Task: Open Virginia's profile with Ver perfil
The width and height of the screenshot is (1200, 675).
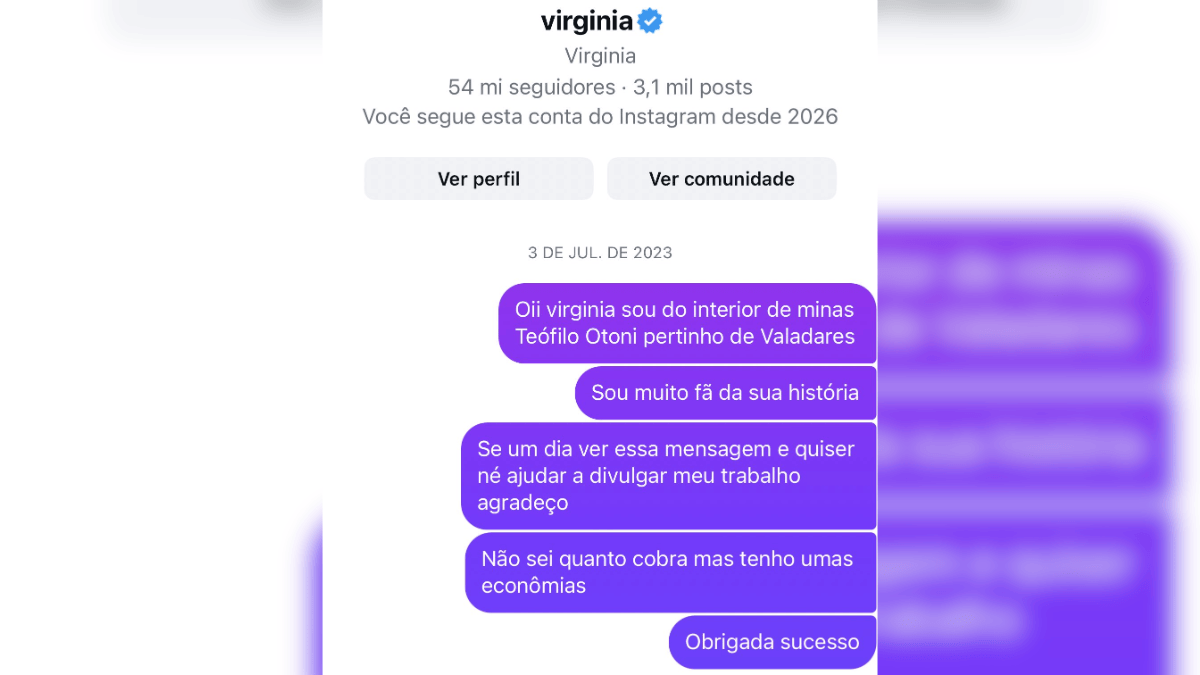Action: 478,179
